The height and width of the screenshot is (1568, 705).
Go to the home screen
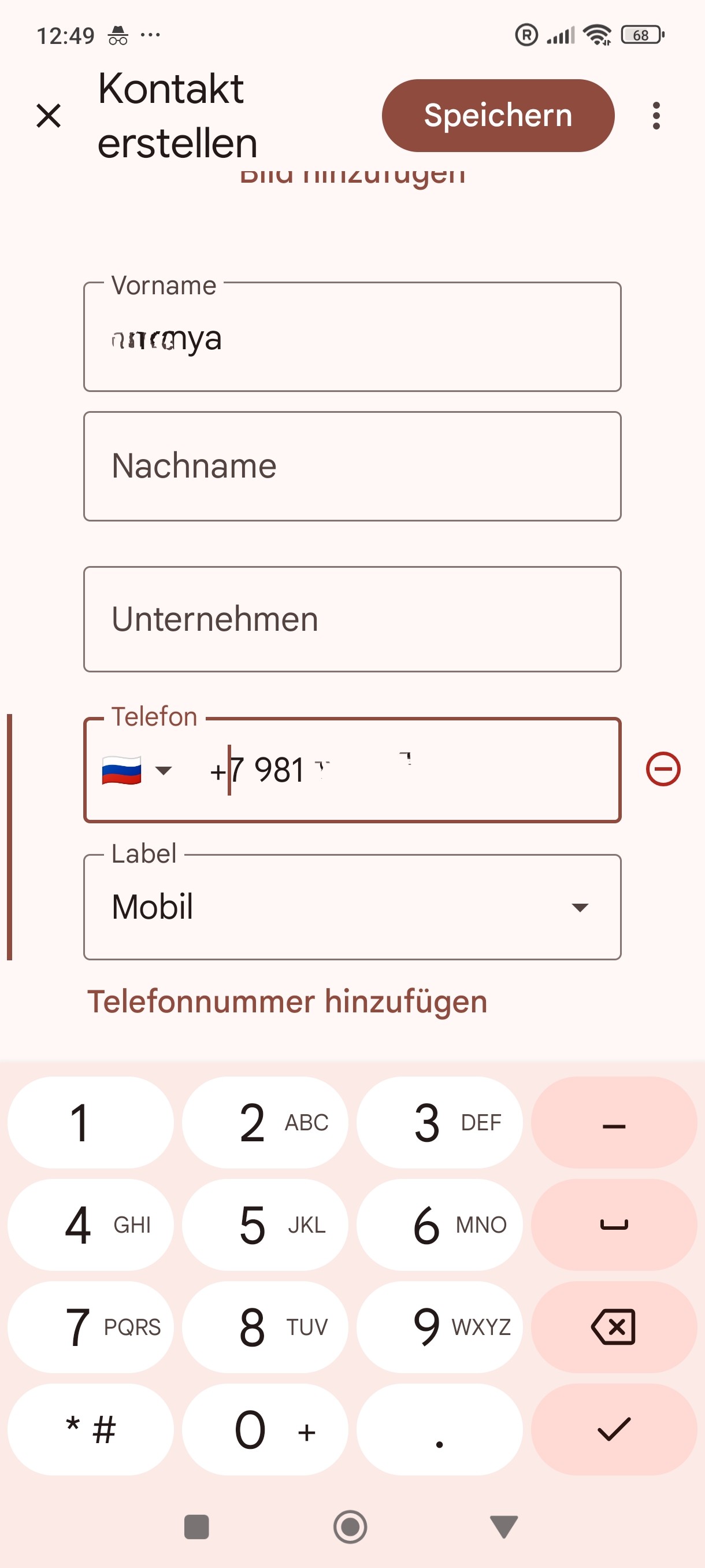tap(350, 1526)
